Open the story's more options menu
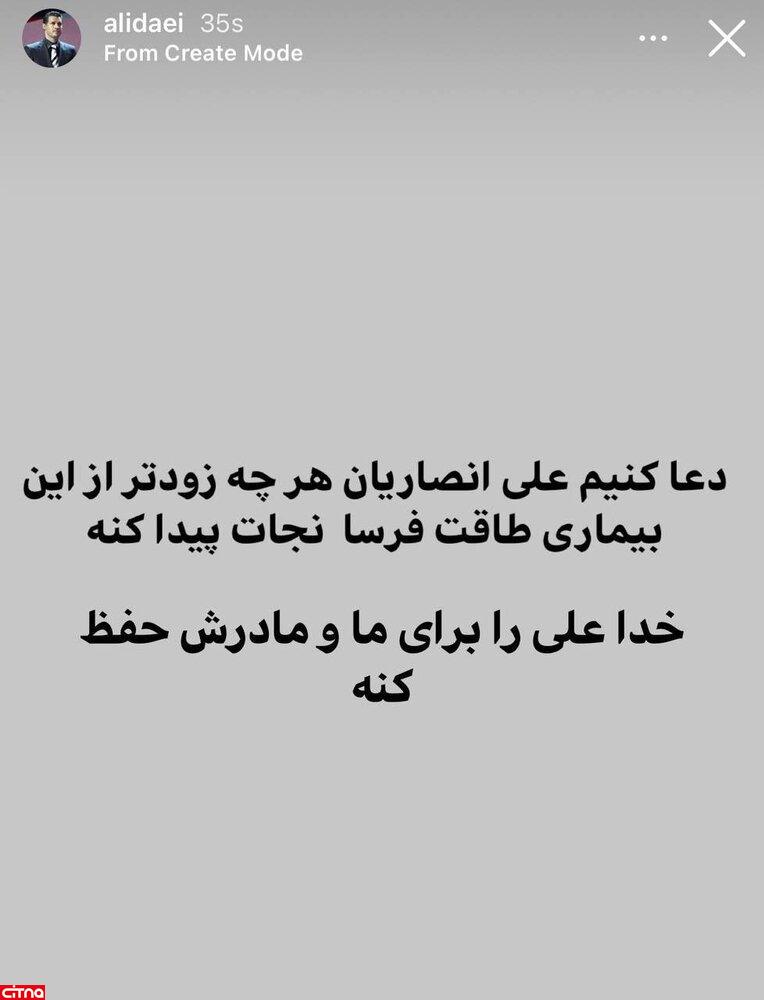The width and height of the screenshot is (764, 1000). (653, 38)
